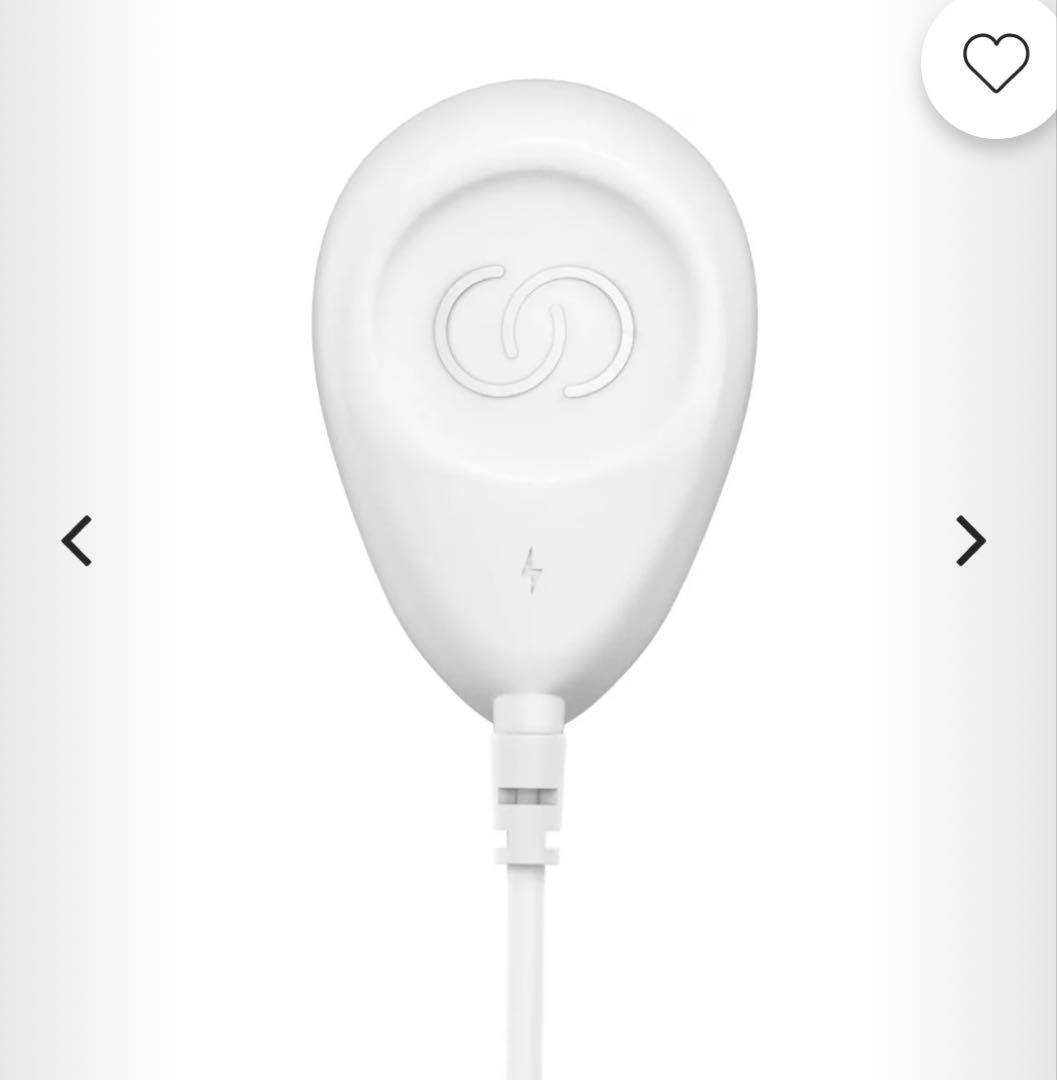Add this product to favorites with the heart
1057x1080 pixels.
[x=995, y=62]
